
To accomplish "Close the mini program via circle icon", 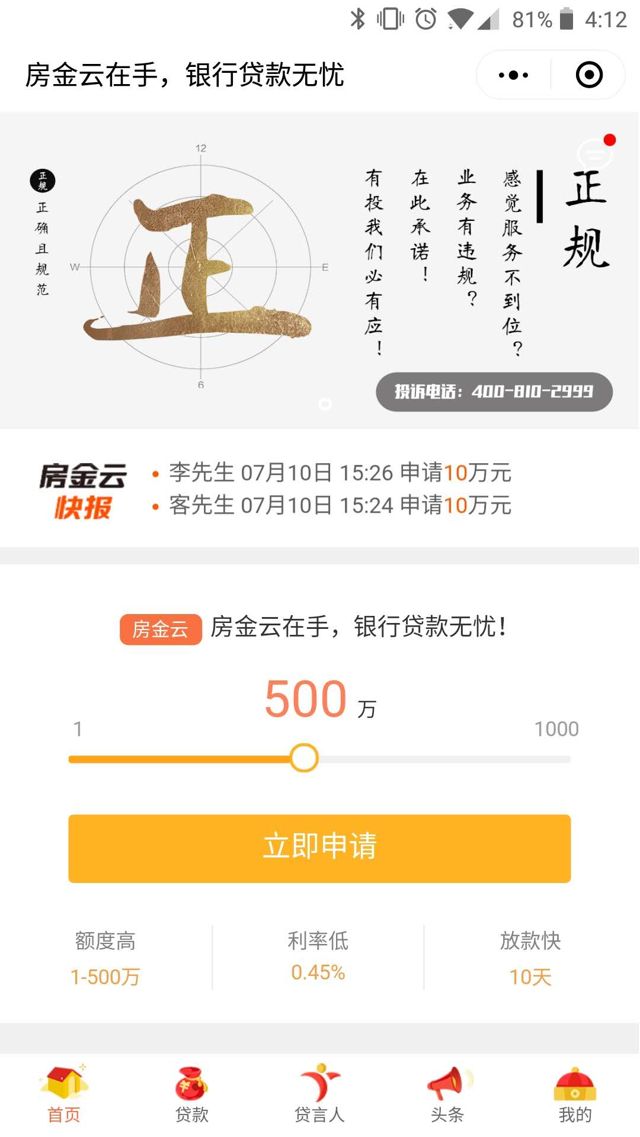I will [589, 75].
